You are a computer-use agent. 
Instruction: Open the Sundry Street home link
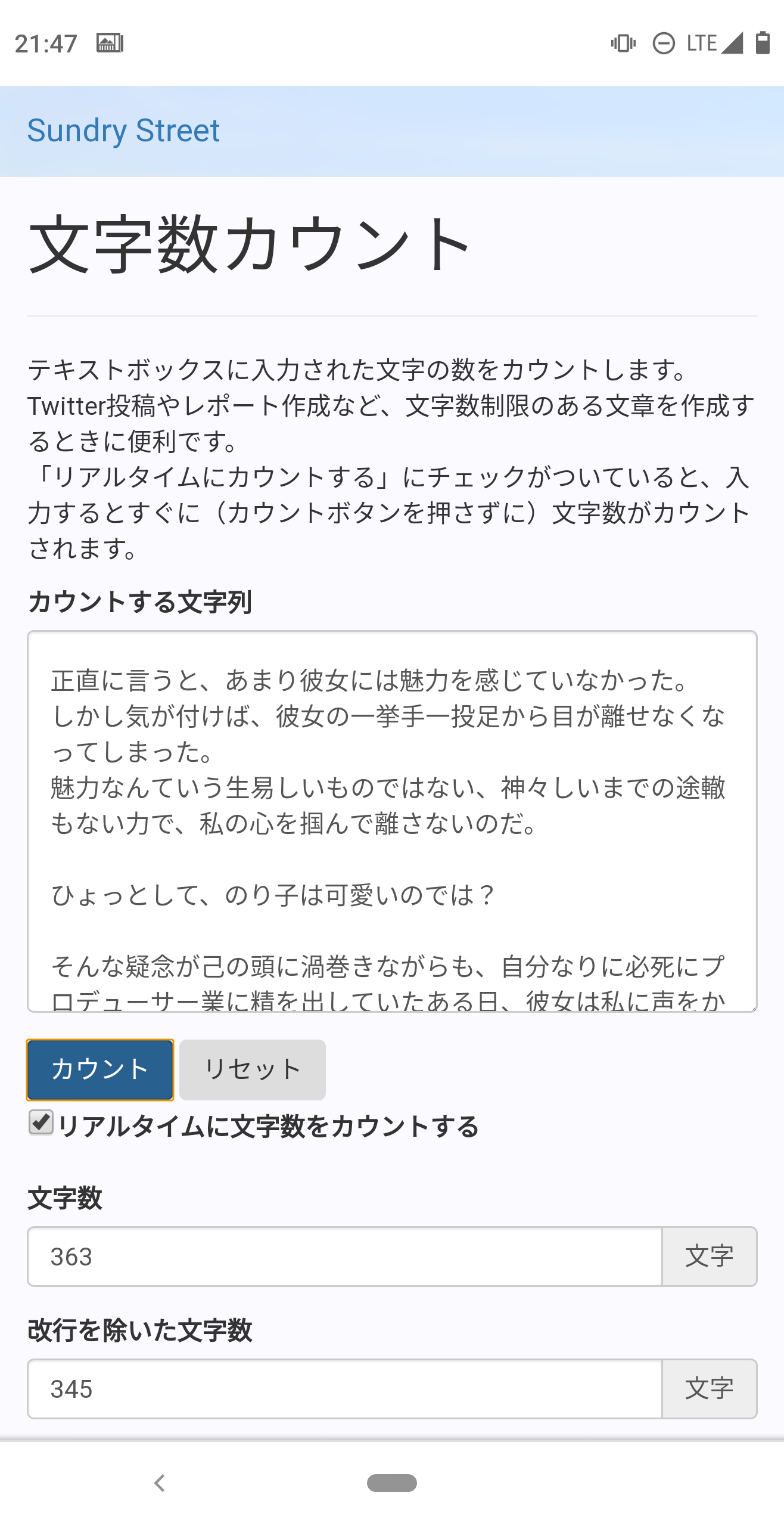[x=123, y=131]
